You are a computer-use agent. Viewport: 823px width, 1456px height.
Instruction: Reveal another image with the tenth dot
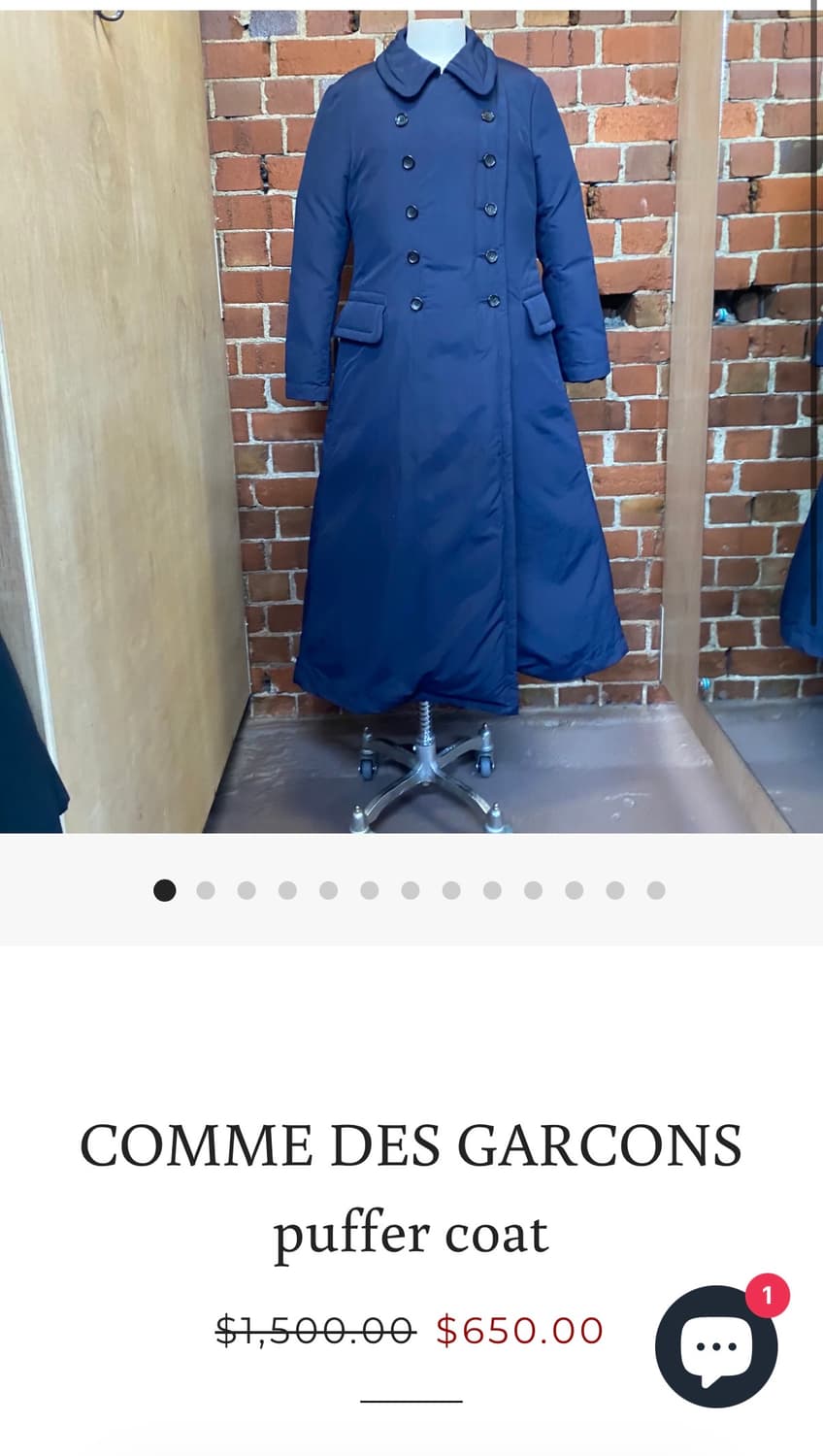(x=532, y=889)
